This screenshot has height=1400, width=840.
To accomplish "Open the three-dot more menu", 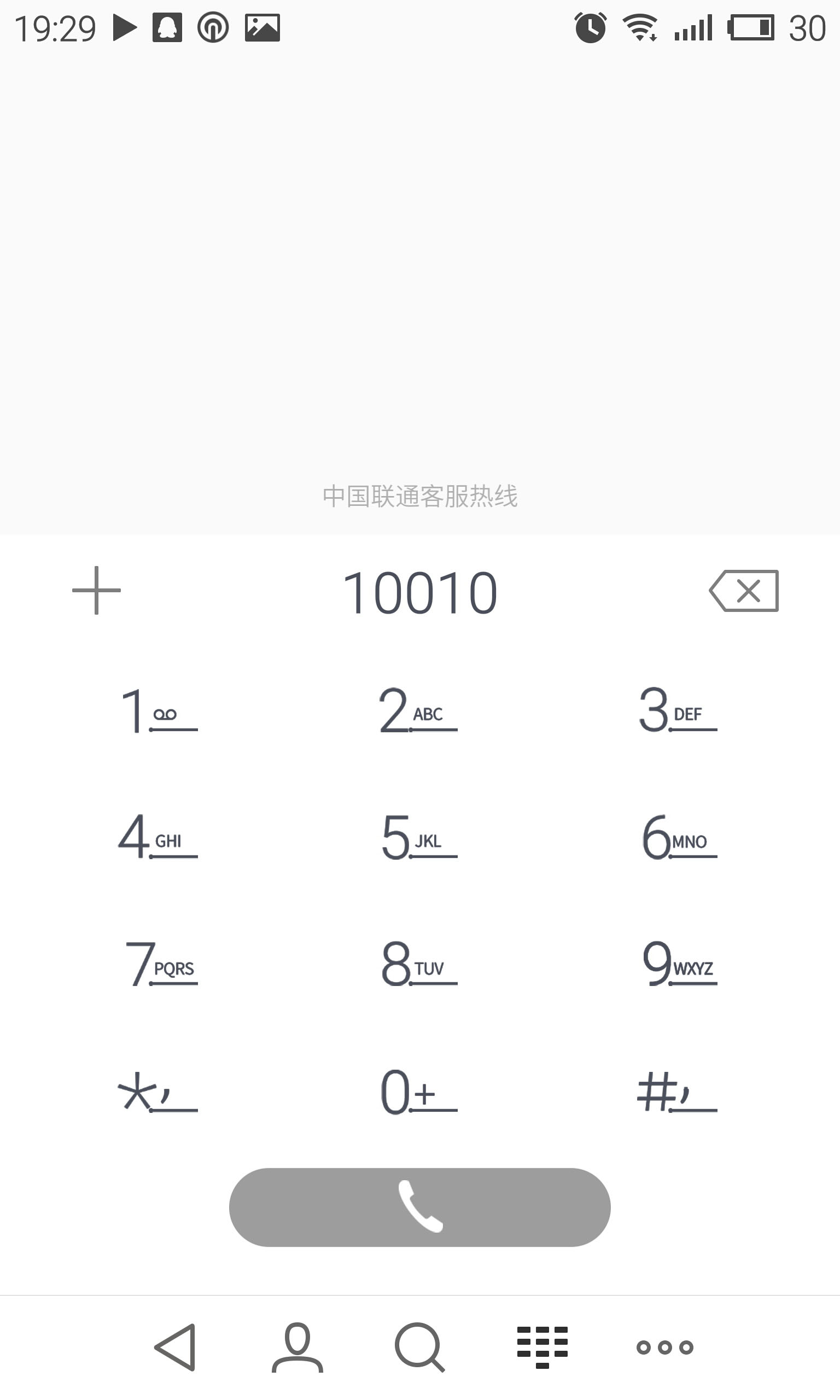I will [x=664, y=1347].
